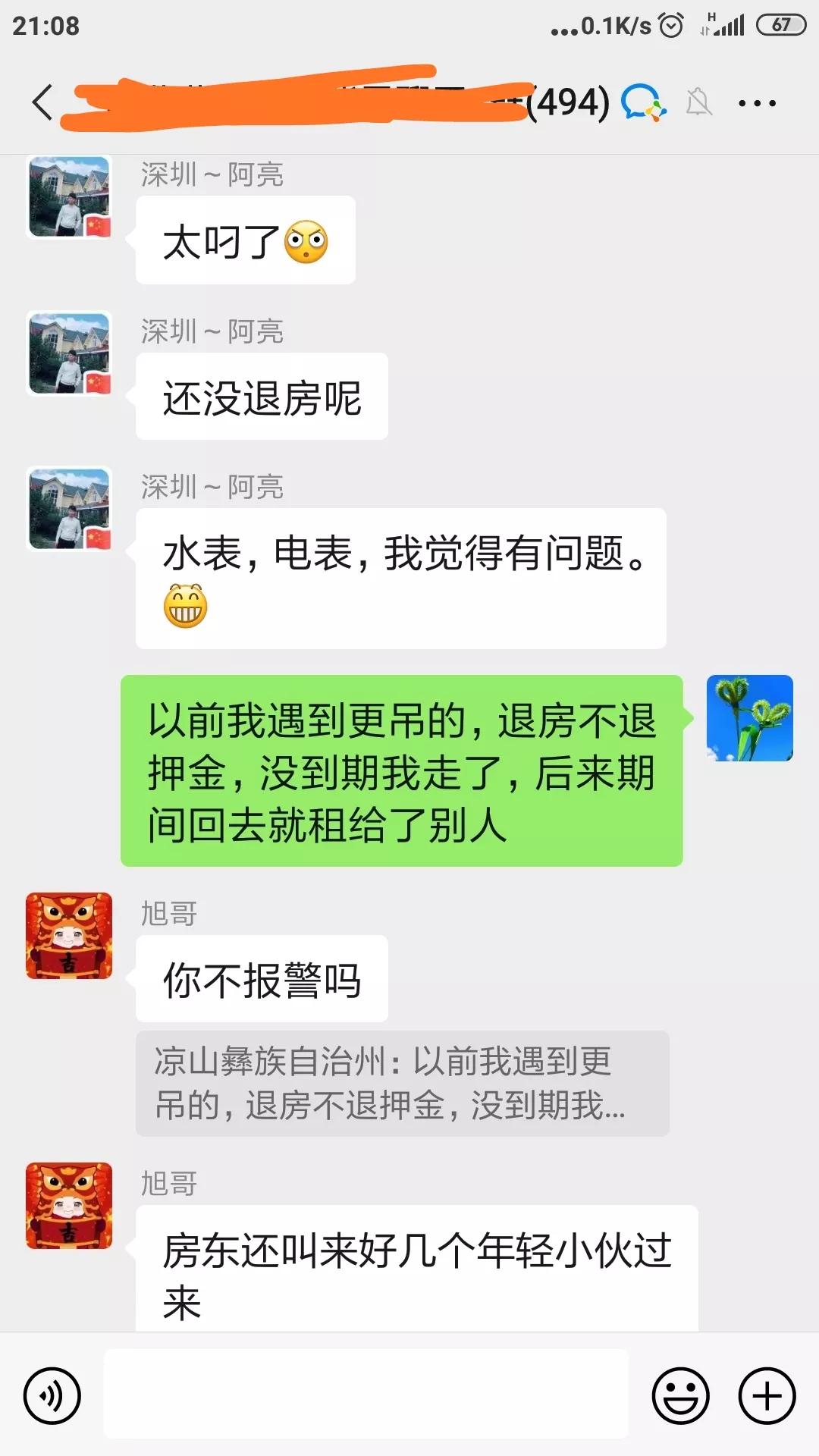Open 旭哥's lion avatar
This screenshot has height=1456, width=819.
pos(68,937)
